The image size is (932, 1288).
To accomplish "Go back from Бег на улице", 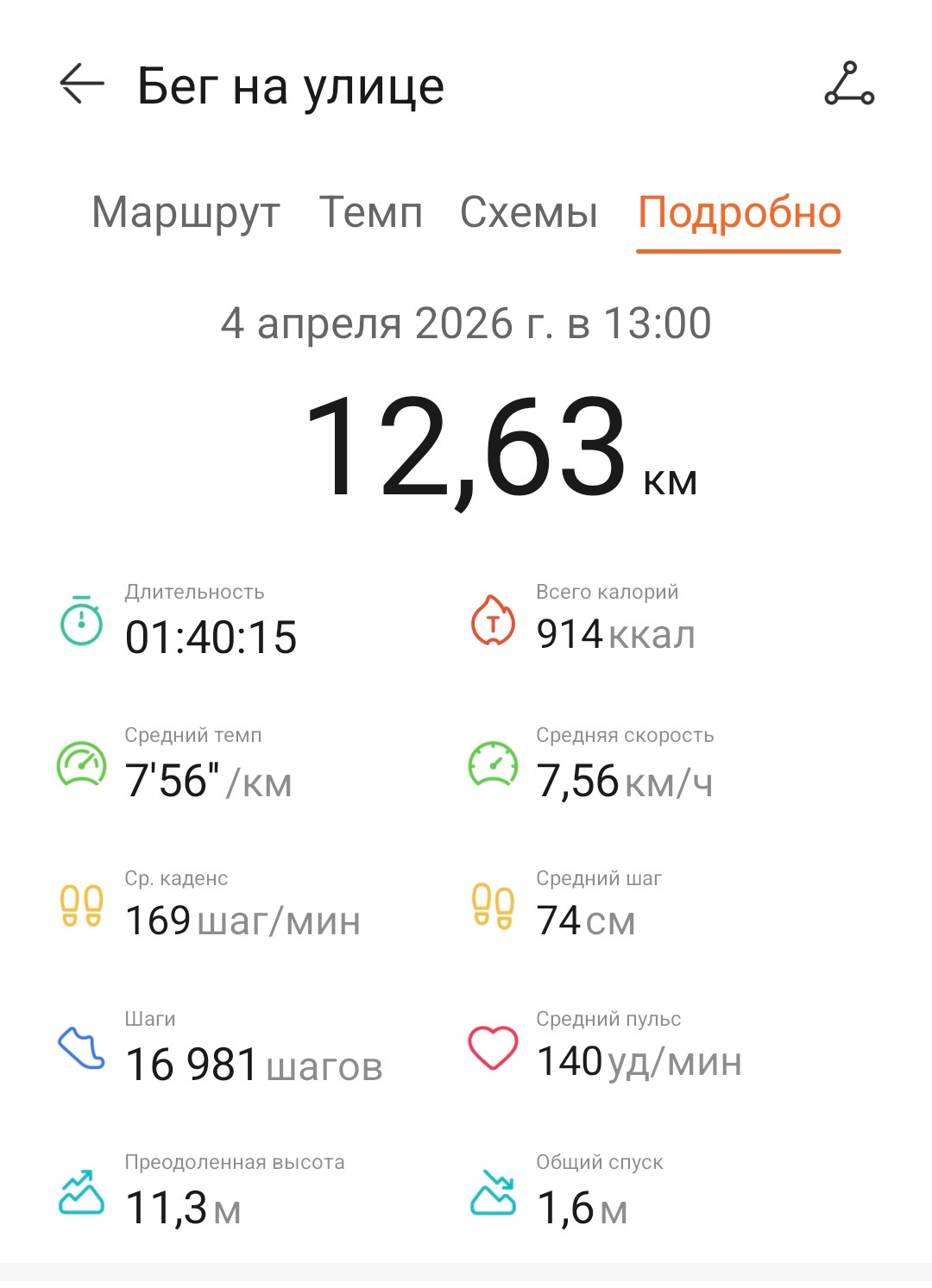I will click(x=82, y=85).
